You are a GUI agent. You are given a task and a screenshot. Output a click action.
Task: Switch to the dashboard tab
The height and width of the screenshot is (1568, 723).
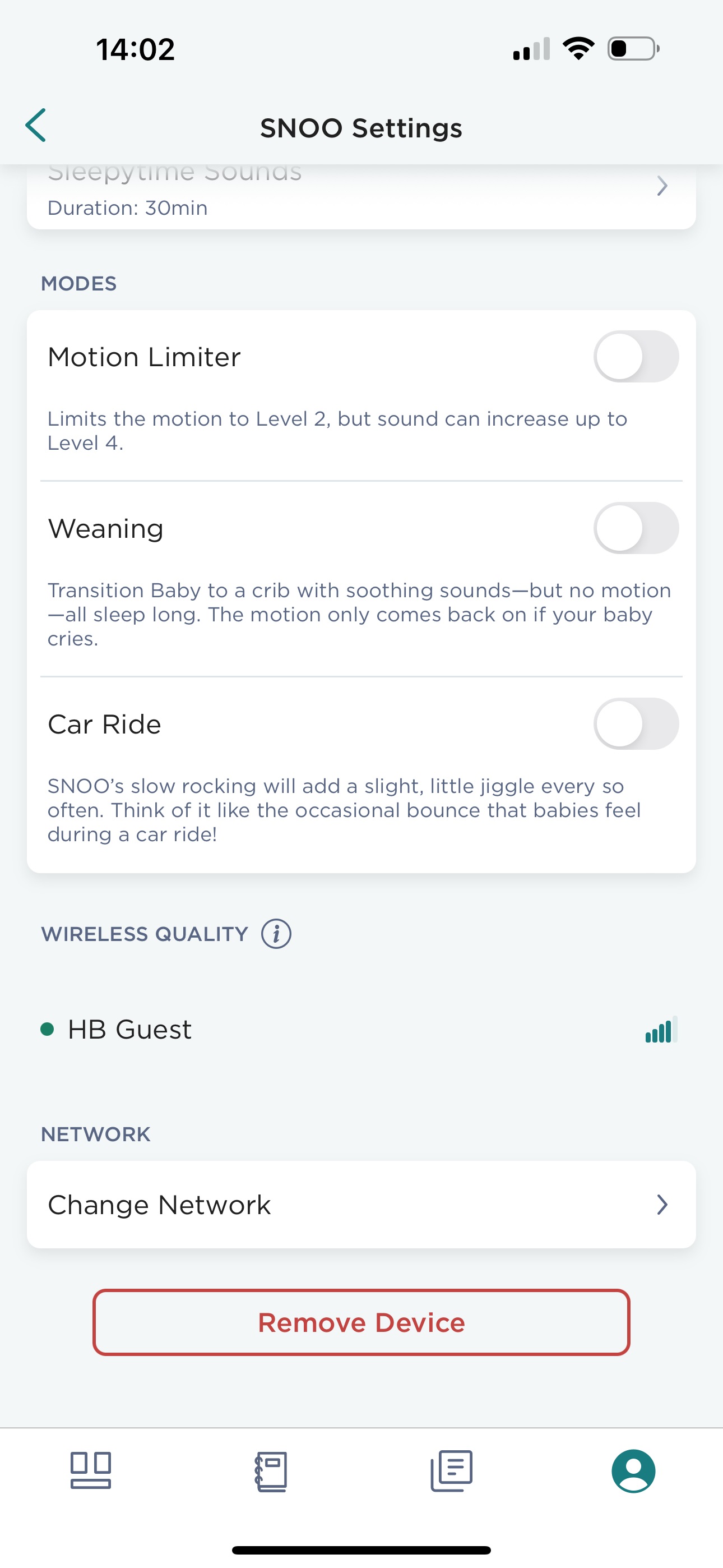click(91, 1470)
